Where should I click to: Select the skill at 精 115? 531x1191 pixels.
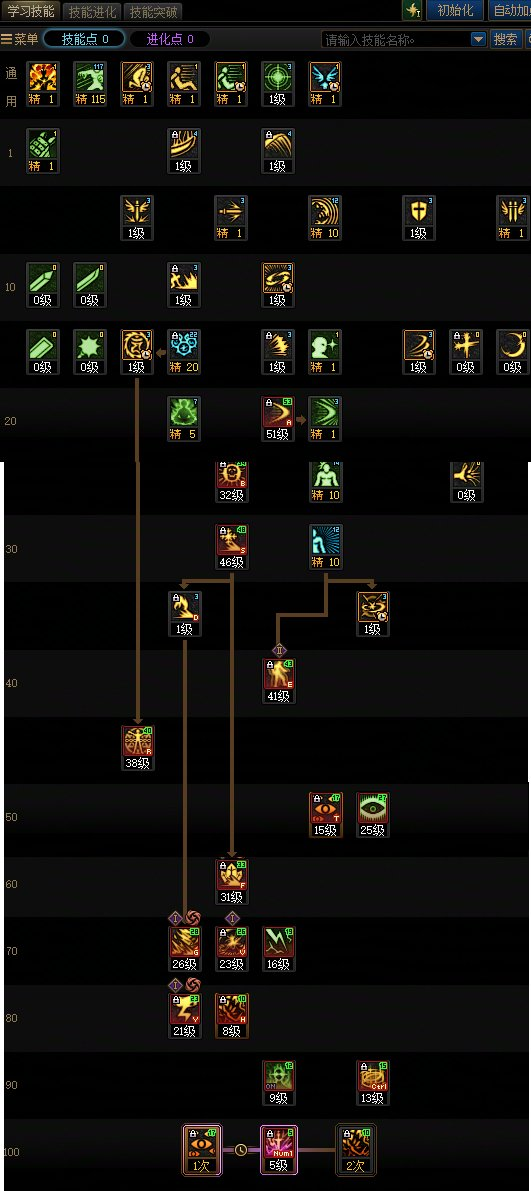coord(90,84)
